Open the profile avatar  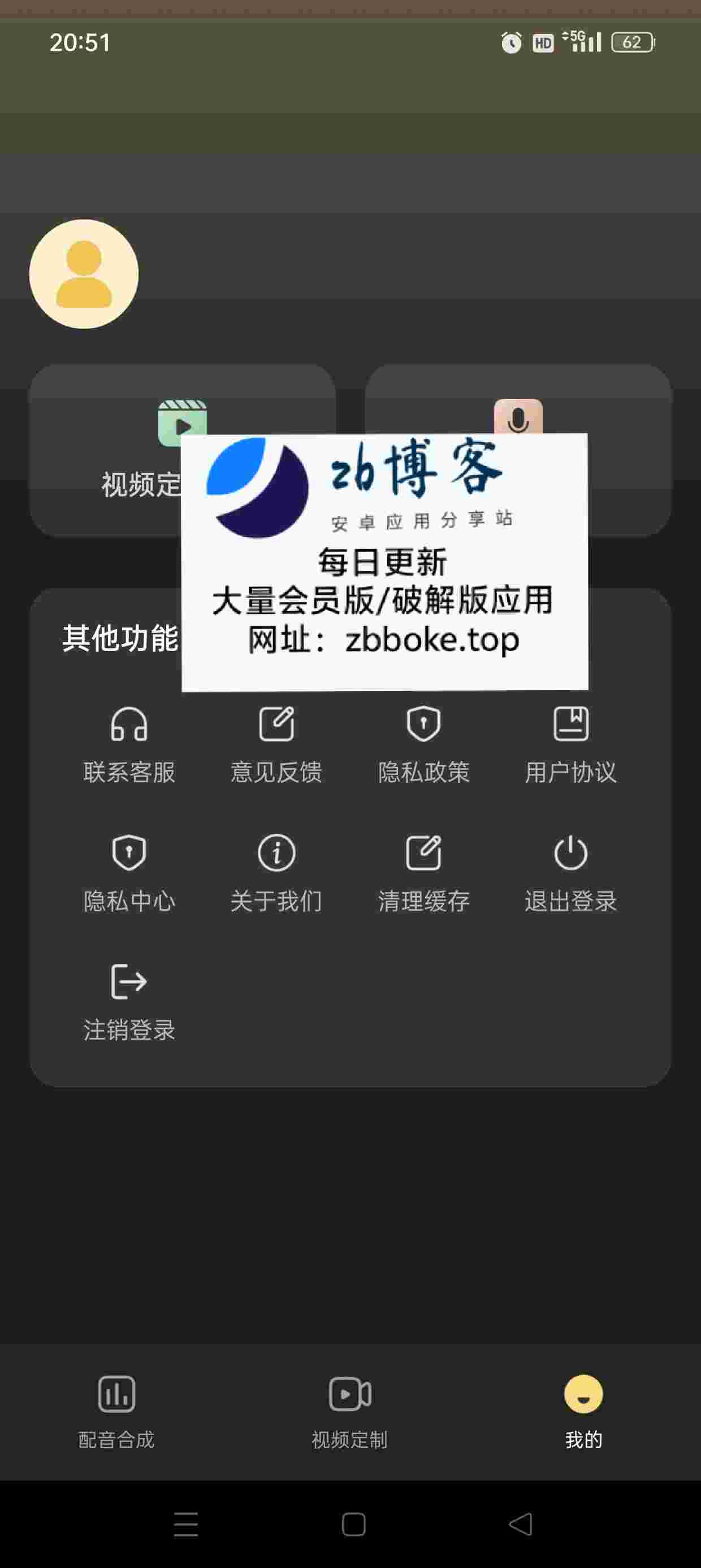click(x=84, y=274)
